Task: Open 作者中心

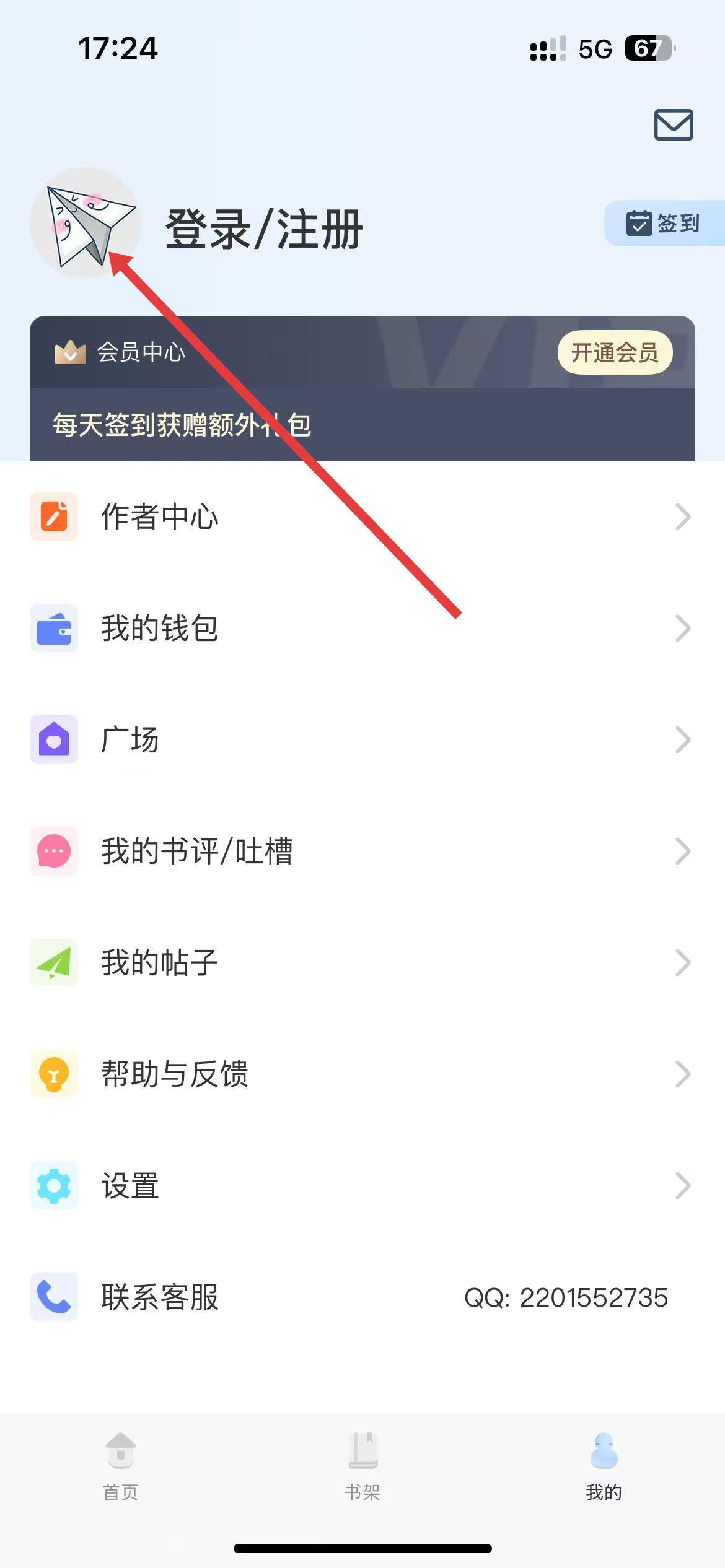Action: coord(362,516)
